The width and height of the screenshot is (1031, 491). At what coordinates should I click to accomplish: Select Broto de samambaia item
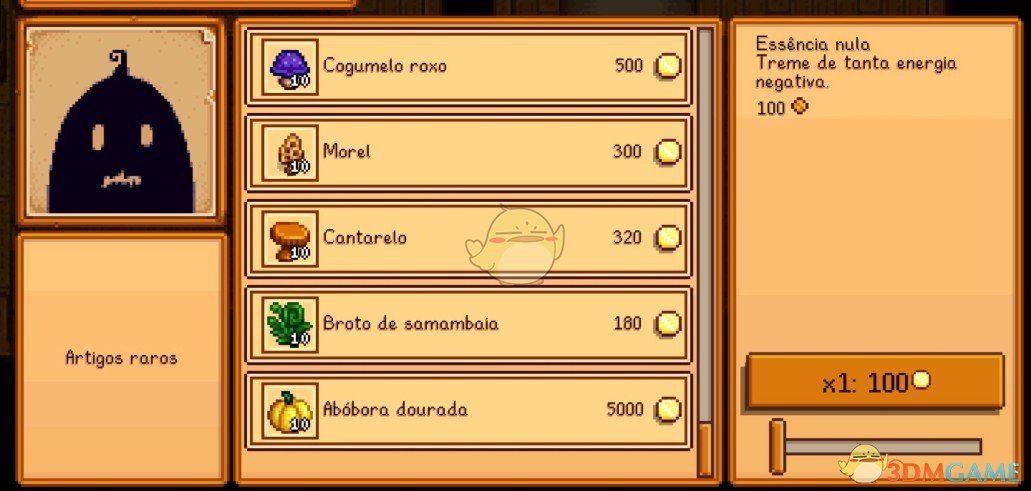click(468, 324)
